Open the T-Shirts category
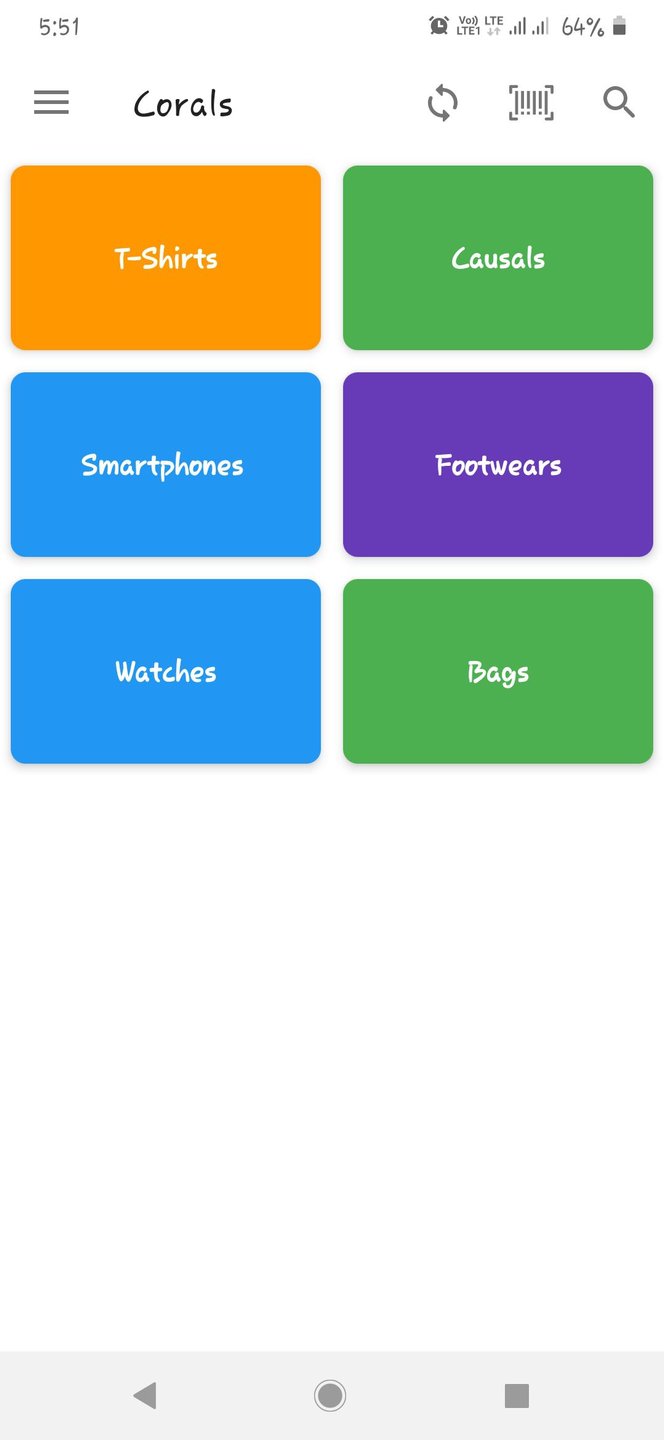Viewport: 664px width, 1440px height. coord(166,258)
